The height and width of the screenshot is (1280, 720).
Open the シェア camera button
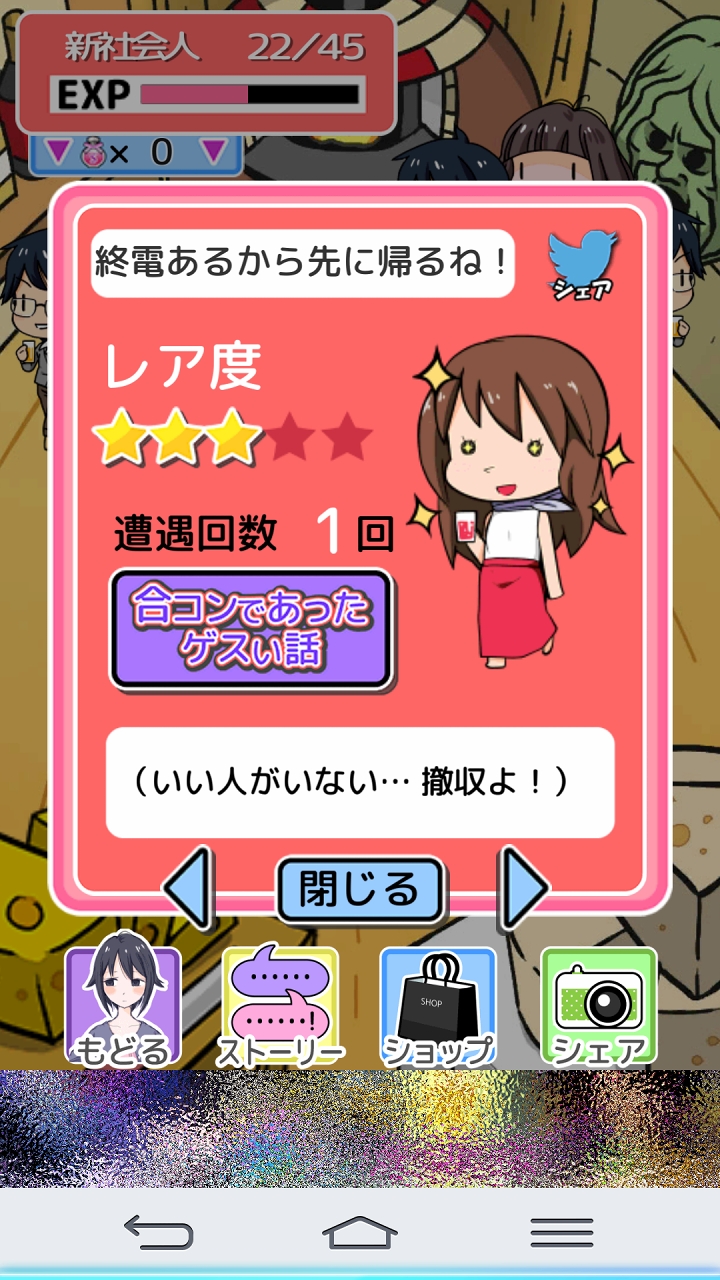pos(598,1006)
